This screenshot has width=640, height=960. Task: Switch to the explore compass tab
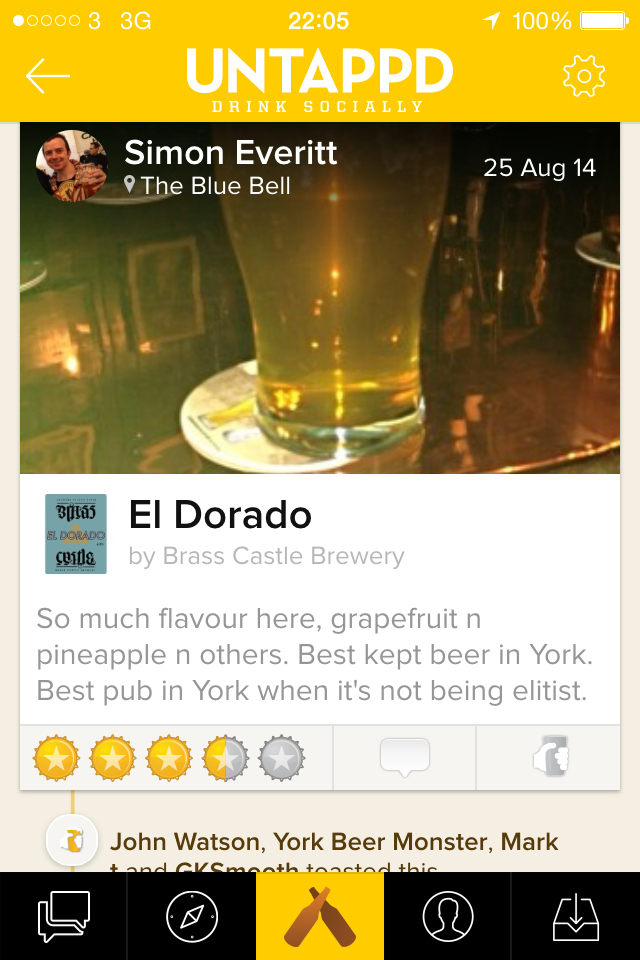[192, 916]
